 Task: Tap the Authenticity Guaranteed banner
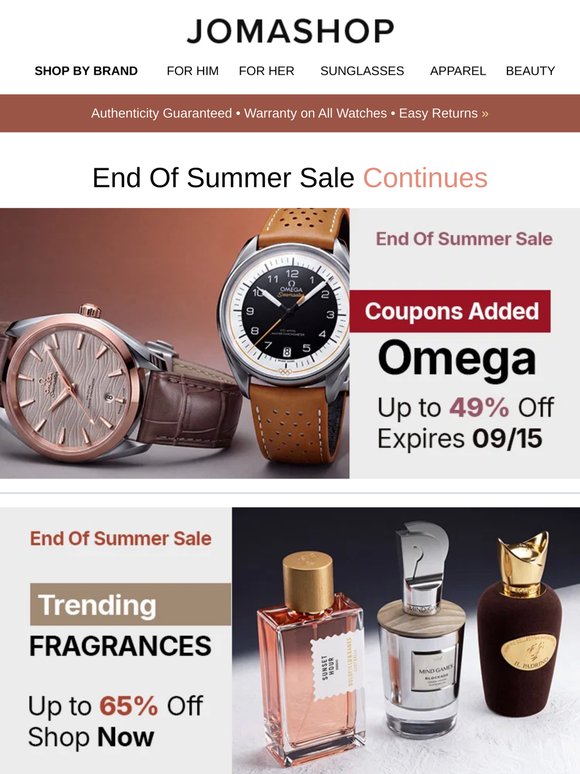tap(290, 113)
